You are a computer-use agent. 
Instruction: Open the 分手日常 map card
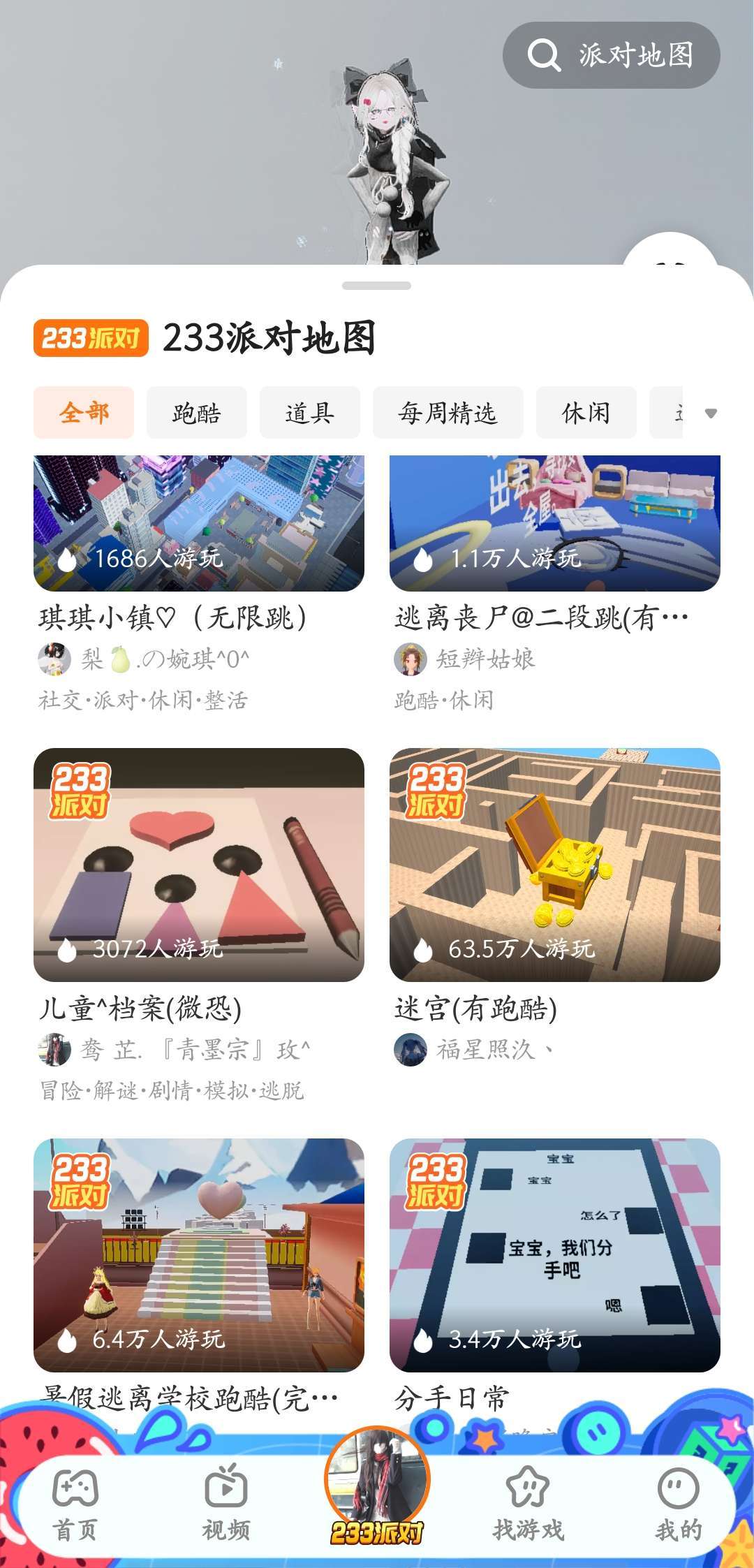tap(554, 1255)
